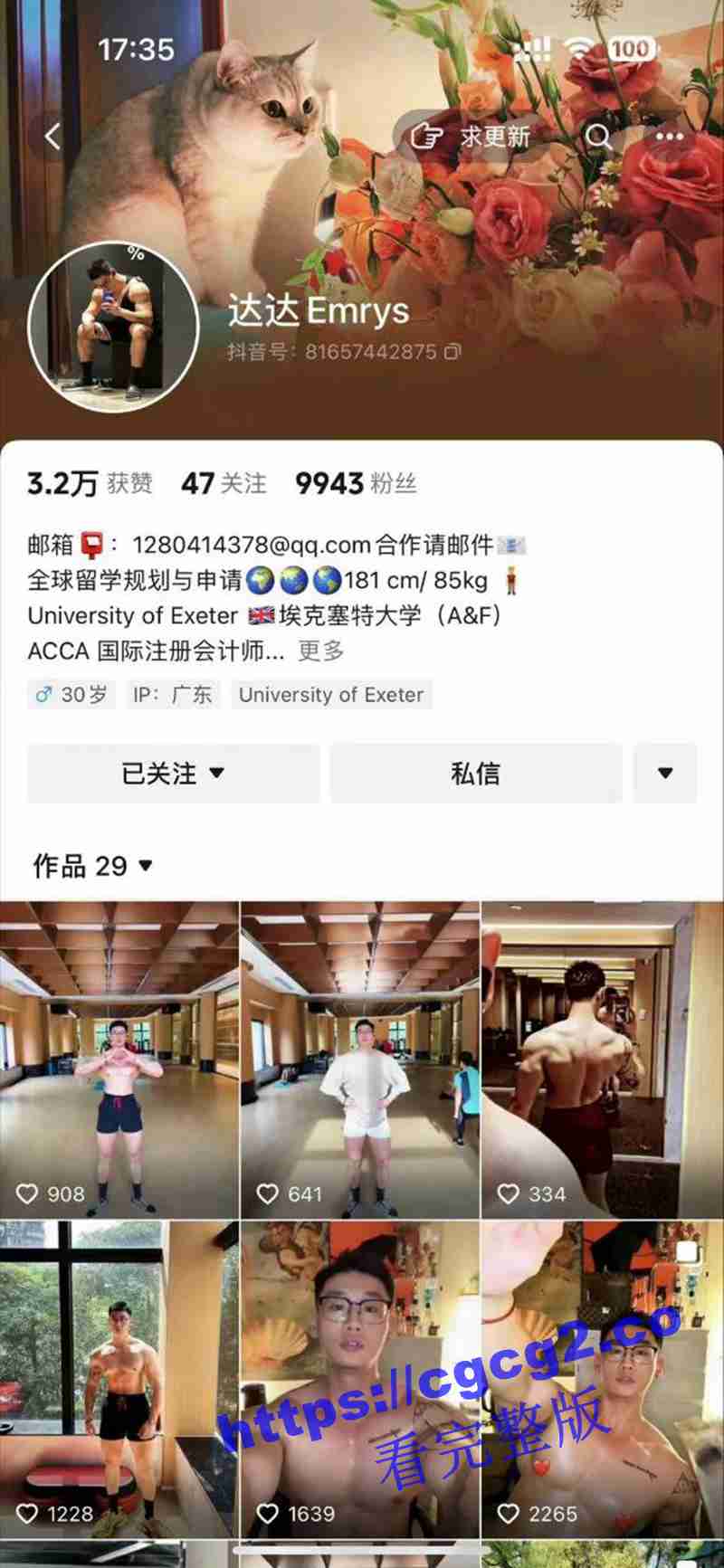
Task: Open the video with 641 likes
Action: click(x=360, y=1059)
